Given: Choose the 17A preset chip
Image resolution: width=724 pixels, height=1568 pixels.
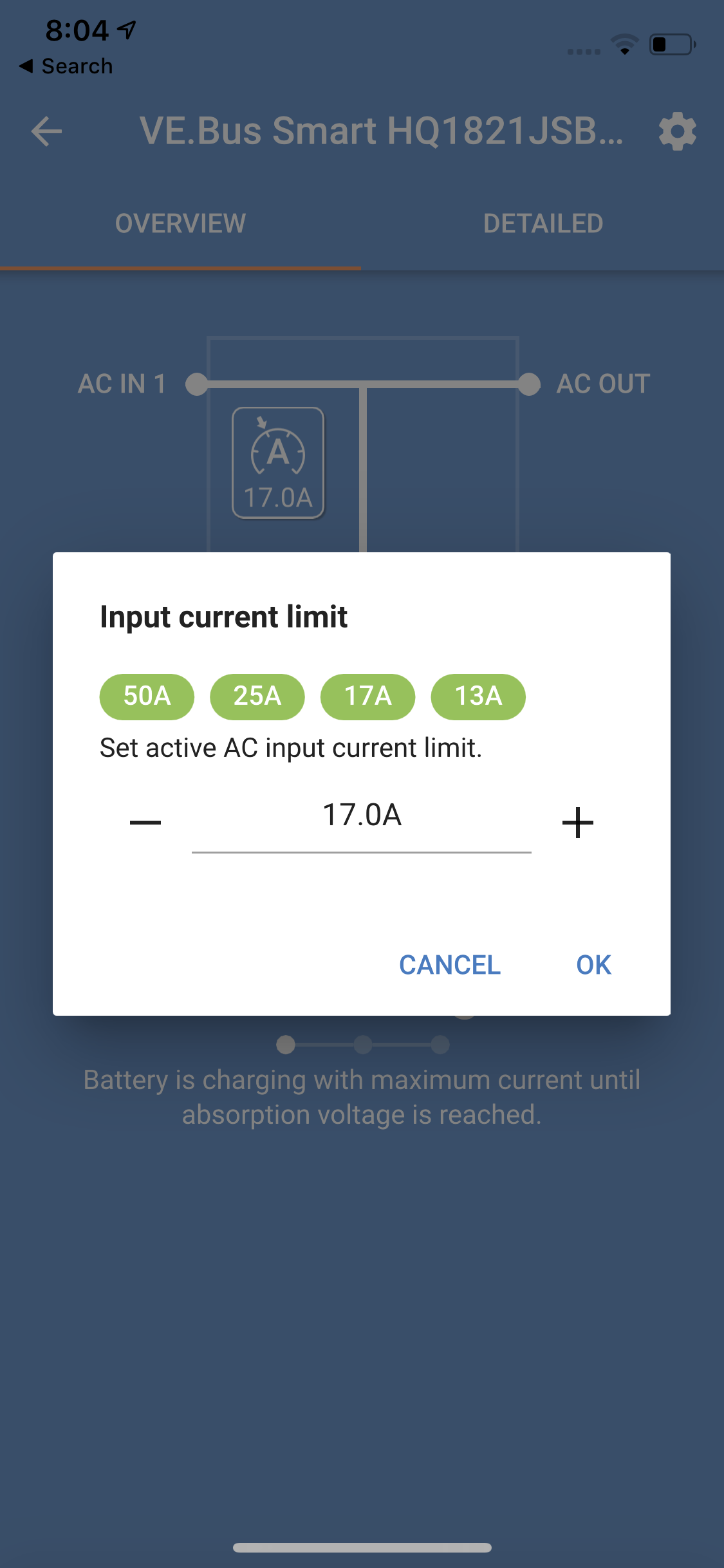Looking at the screenshot, I should (367, 696).
